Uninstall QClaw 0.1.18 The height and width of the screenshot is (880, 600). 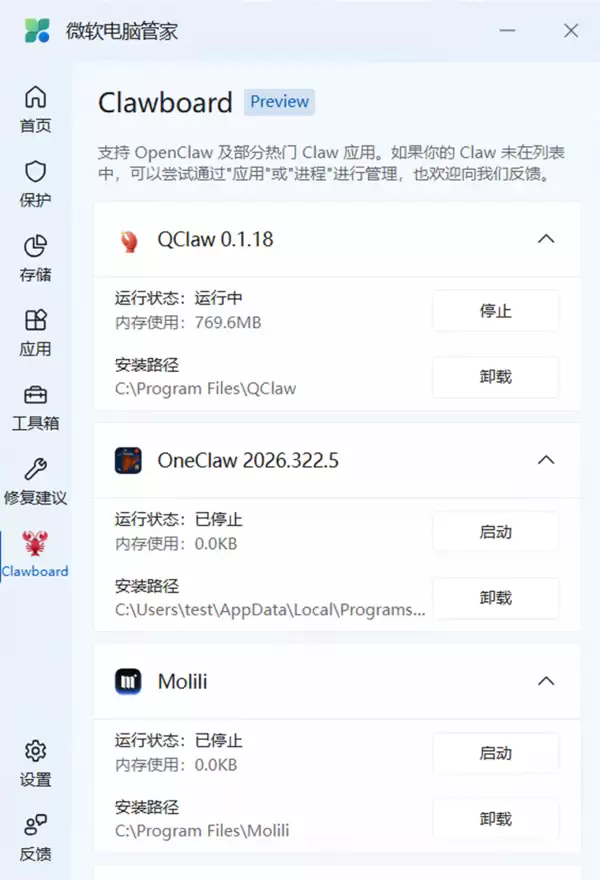point(495,377)
